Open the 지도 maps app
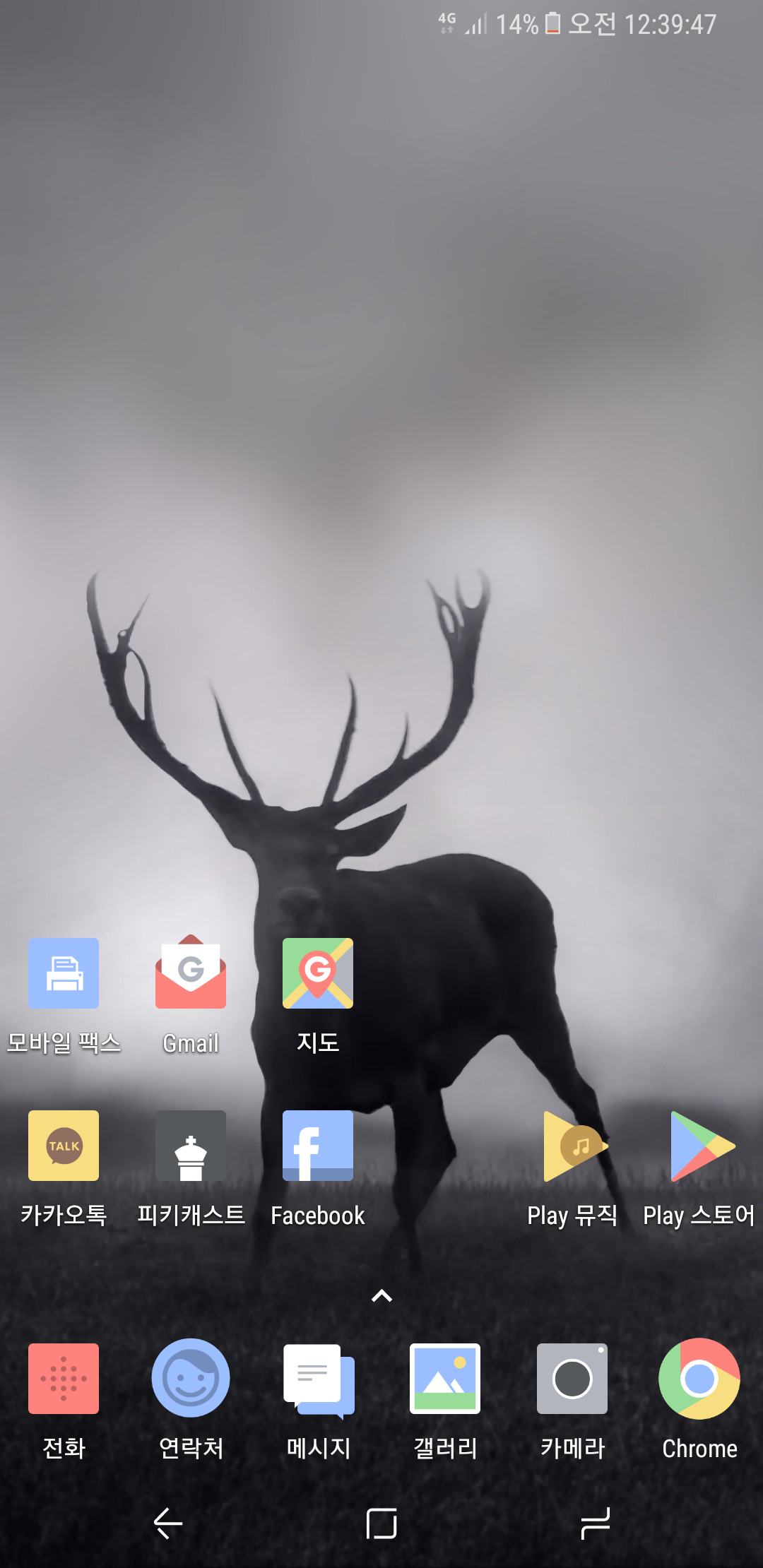Image resolution: width=763 pixels, height=1568 pixels. pos(318,973)
